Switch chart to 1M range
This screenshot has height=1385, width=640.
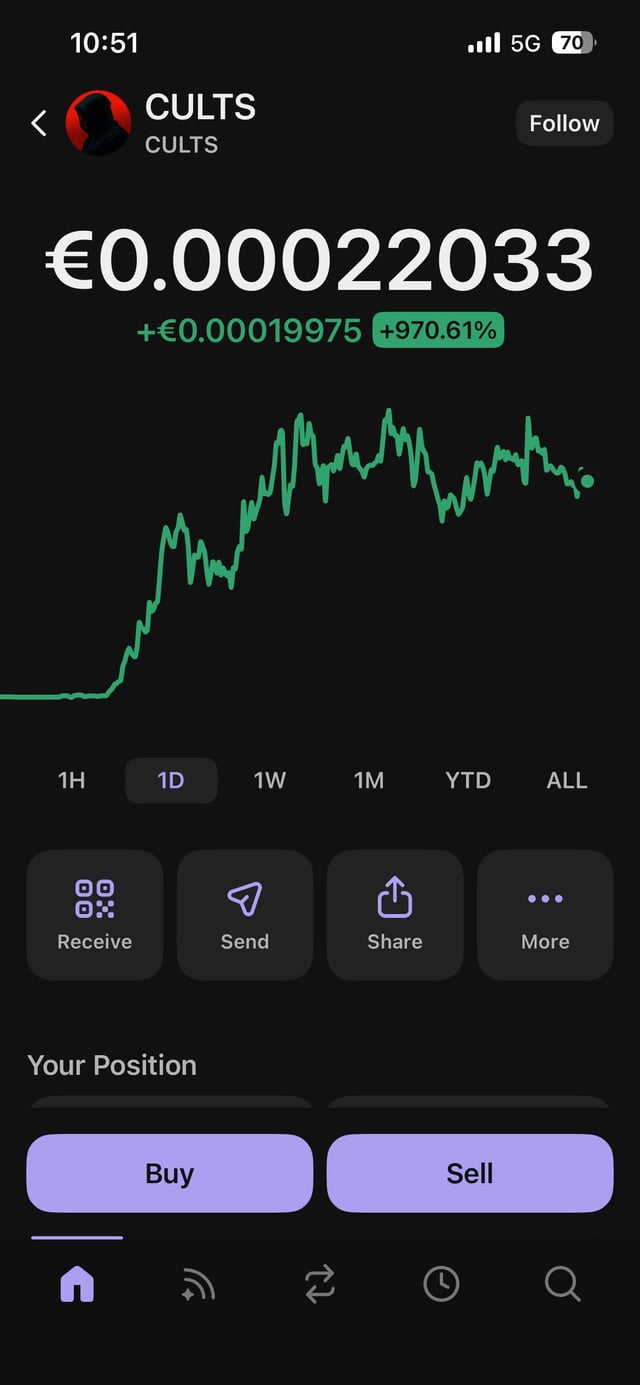(x=369, y=780)
